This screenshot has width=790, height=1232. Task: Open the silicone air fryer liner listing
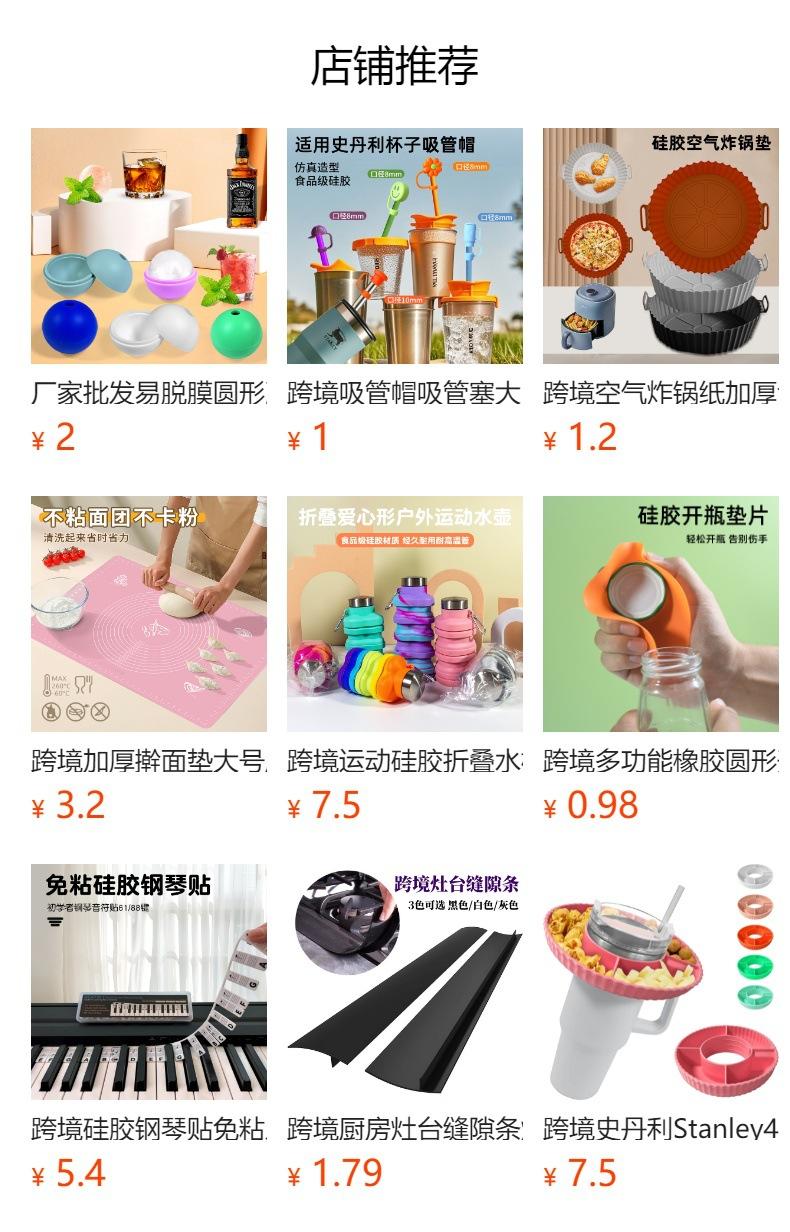pos(660,246)
